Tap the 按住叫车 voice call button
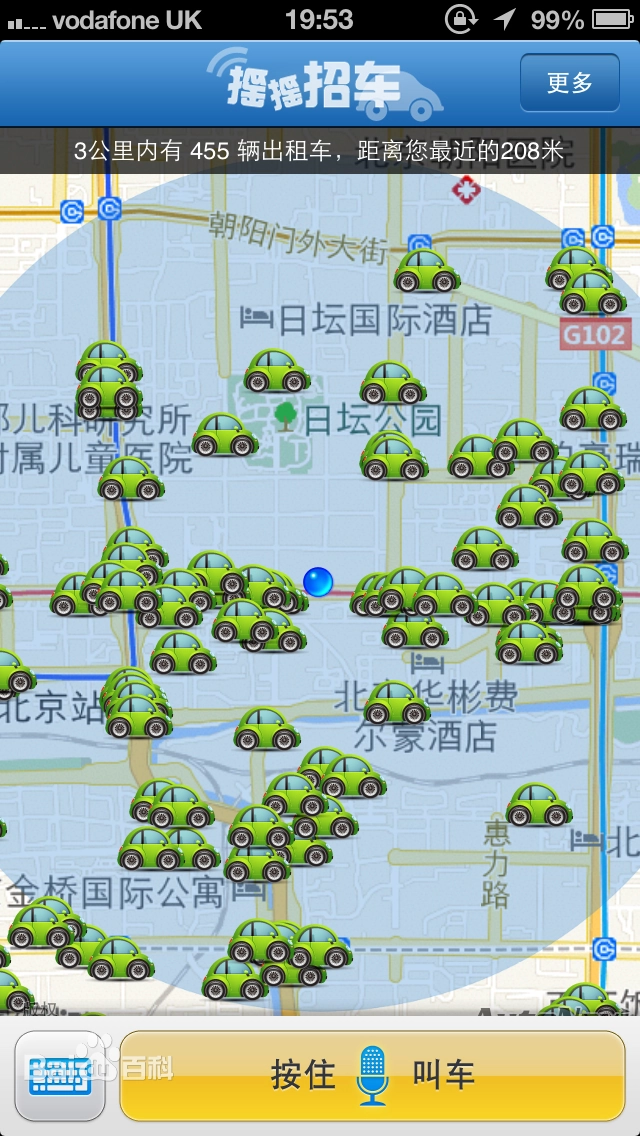Viewport: 640px width, 1136px height. click(372, 1075)
